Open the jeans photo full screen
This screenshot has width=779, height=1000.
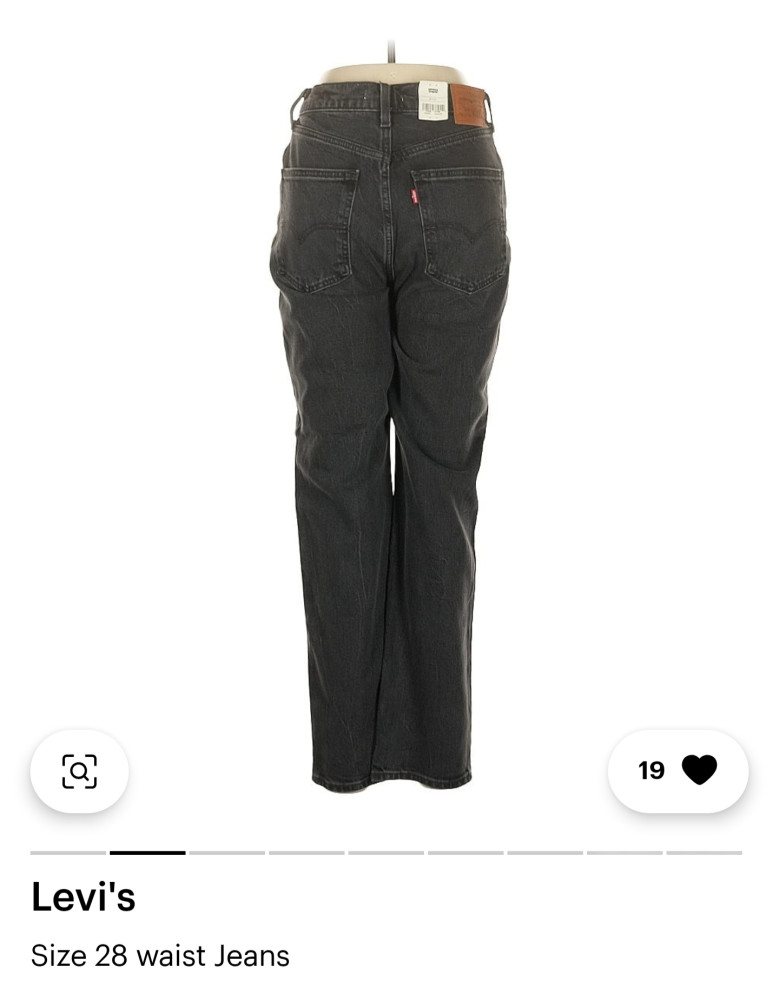(389, 420)
